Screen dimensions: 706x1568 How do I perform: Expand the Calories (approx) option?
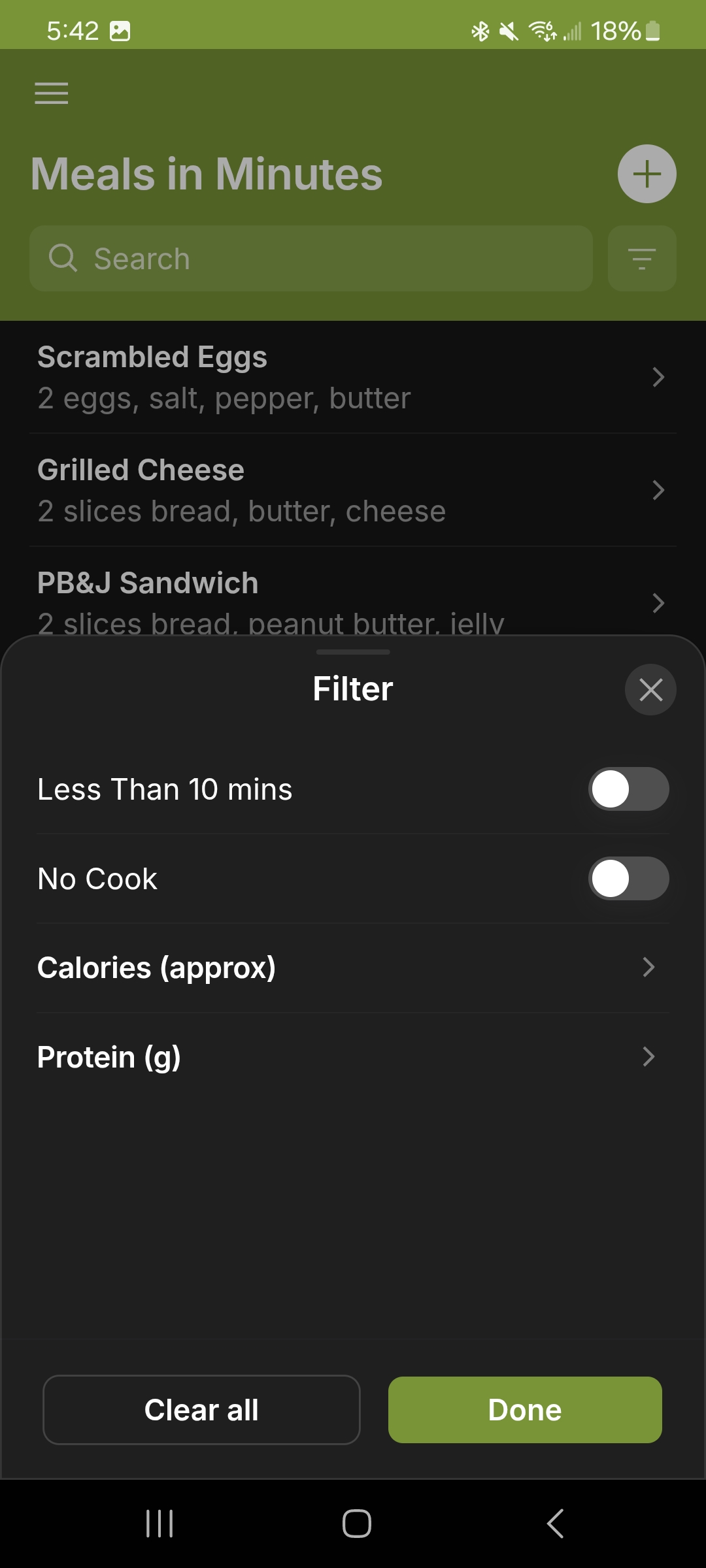353,968
